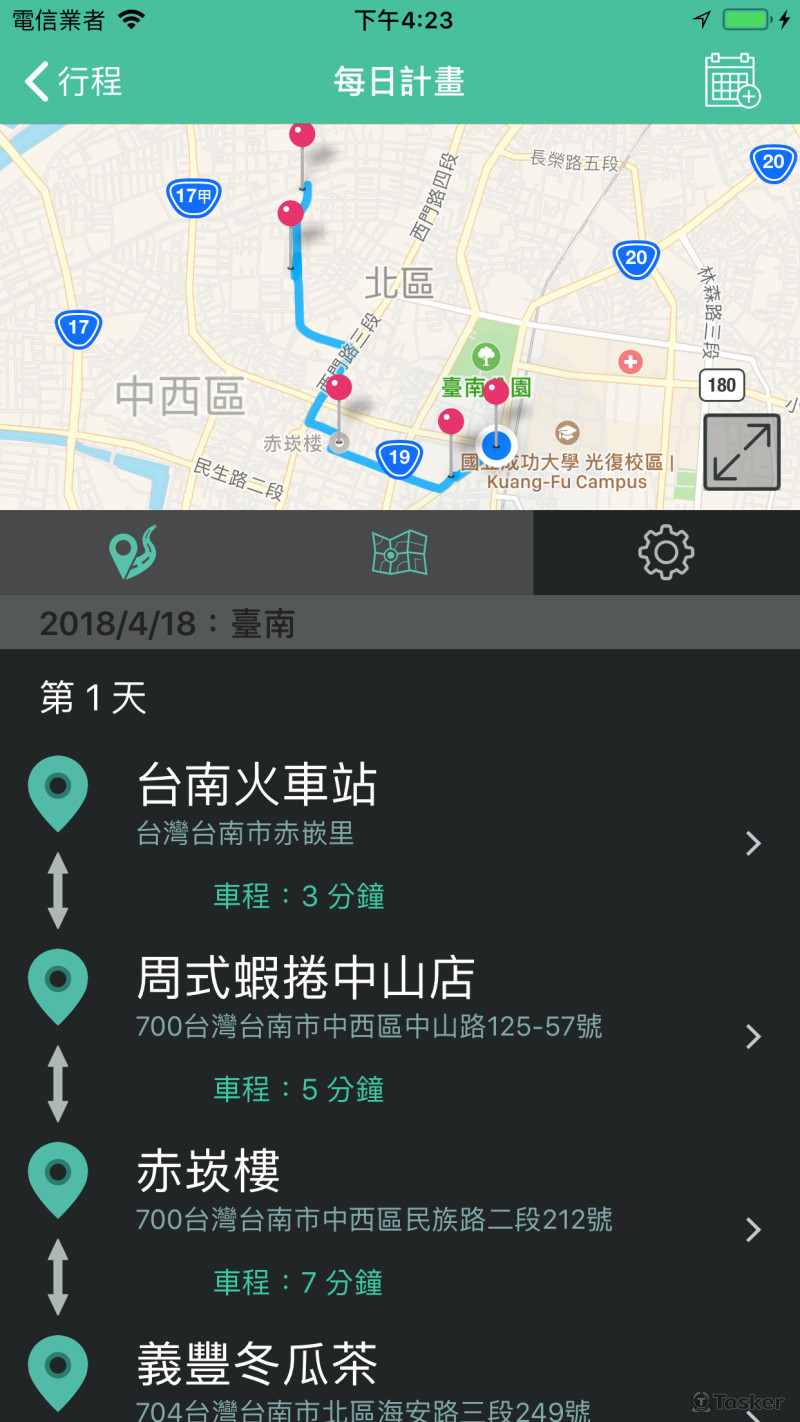Tap the red destination pin at map top
The width and height of the screenshot is (800, 1422).
pyautogui.click(x=302, y=133)
